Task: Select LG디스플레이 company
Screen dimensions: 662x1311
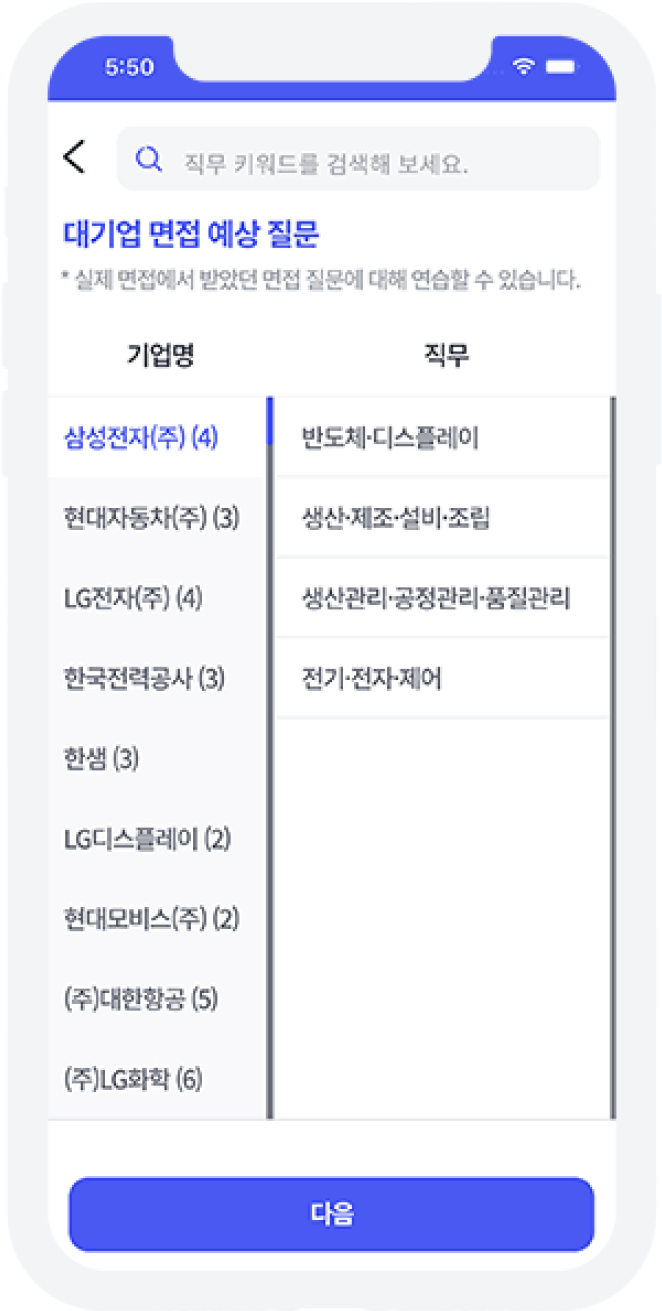Action: 157,838
